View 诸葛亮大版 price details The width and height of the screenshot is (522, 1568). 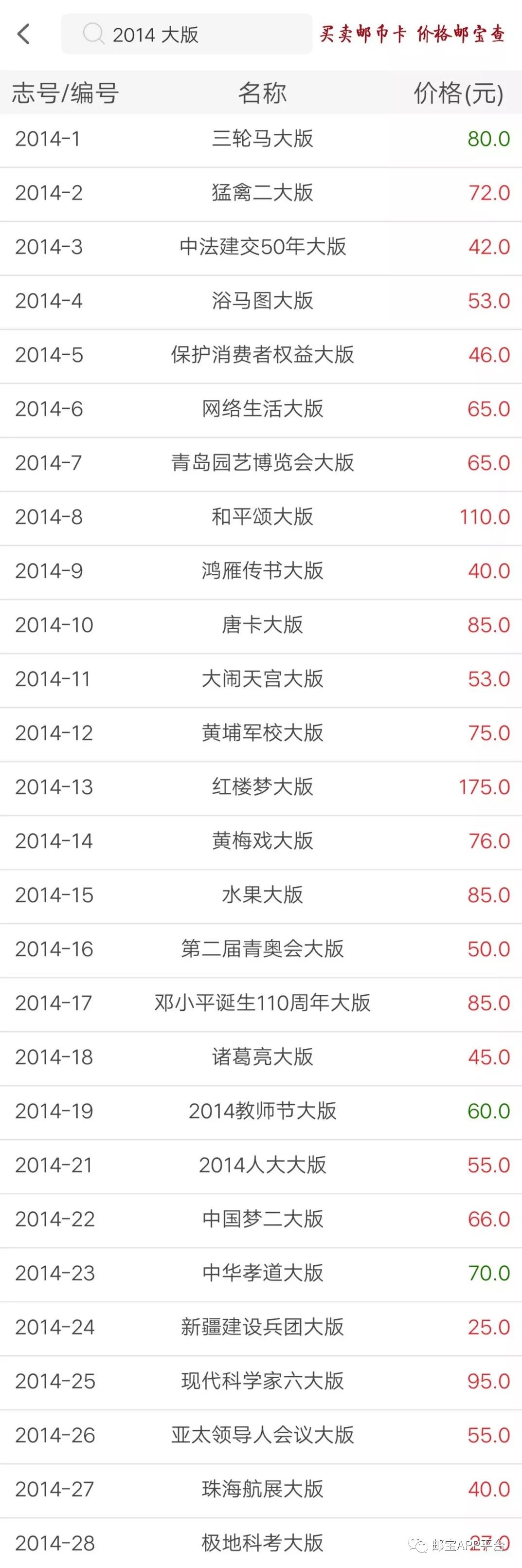point(262,1057)
